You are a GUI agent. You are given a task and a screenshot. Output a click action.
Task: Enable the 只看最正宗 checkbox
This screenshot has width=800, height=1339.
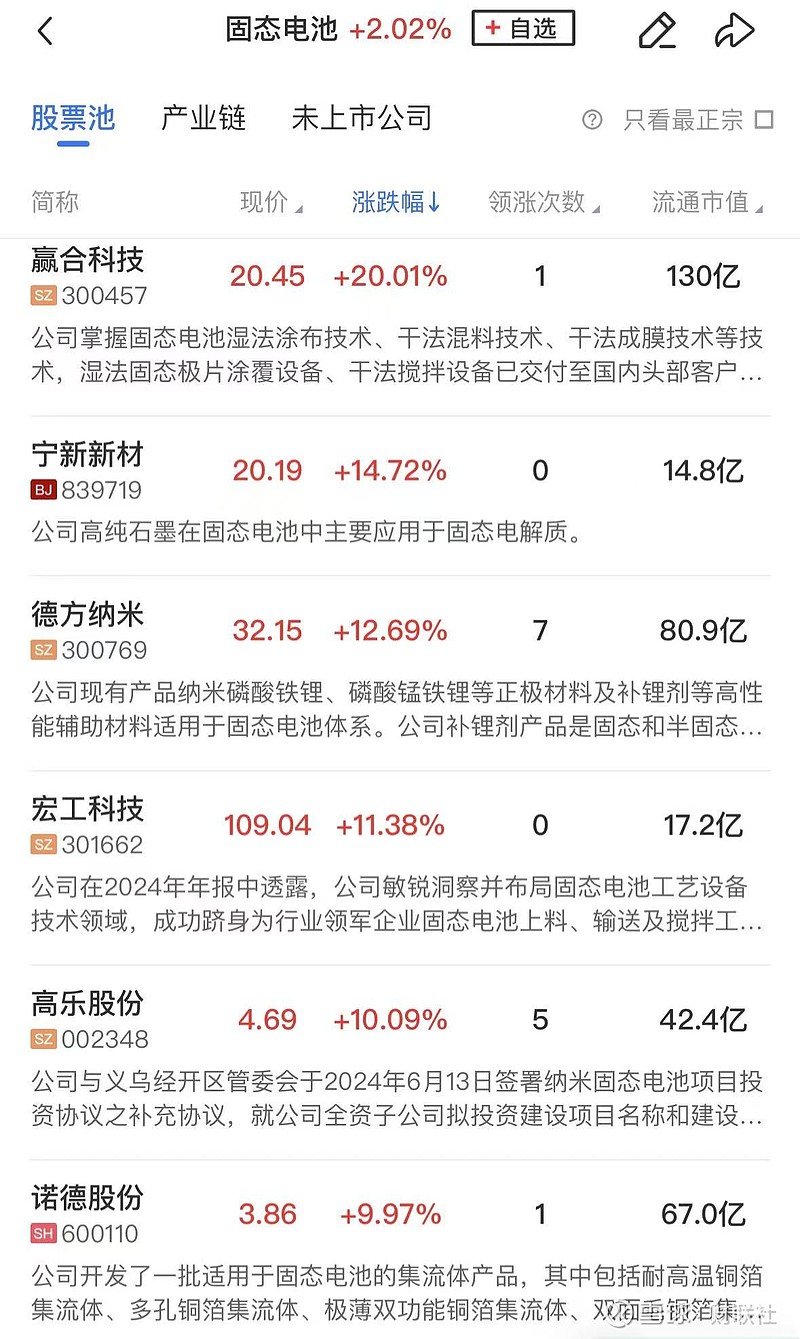(x=763, y=118)
